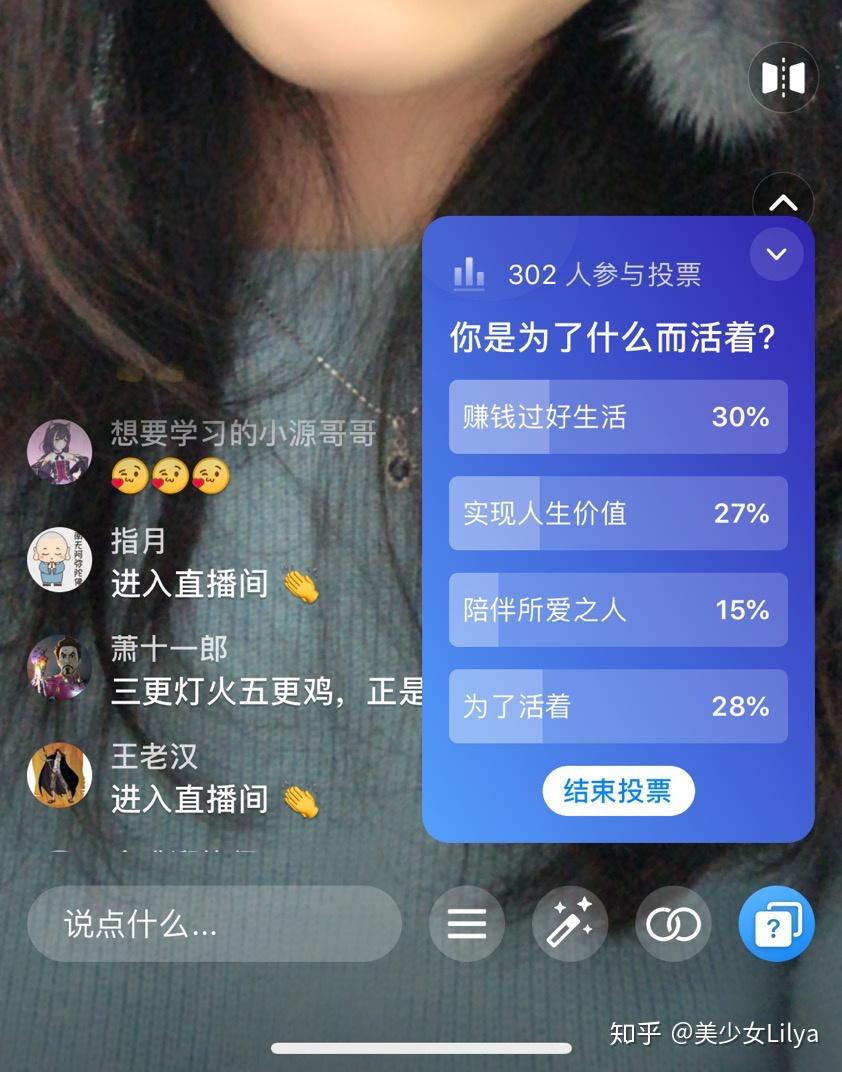Choose the 陪伴所爱之人 poll option
Image resolution: width=842 pixels, height=1072 pixels.
617,610
